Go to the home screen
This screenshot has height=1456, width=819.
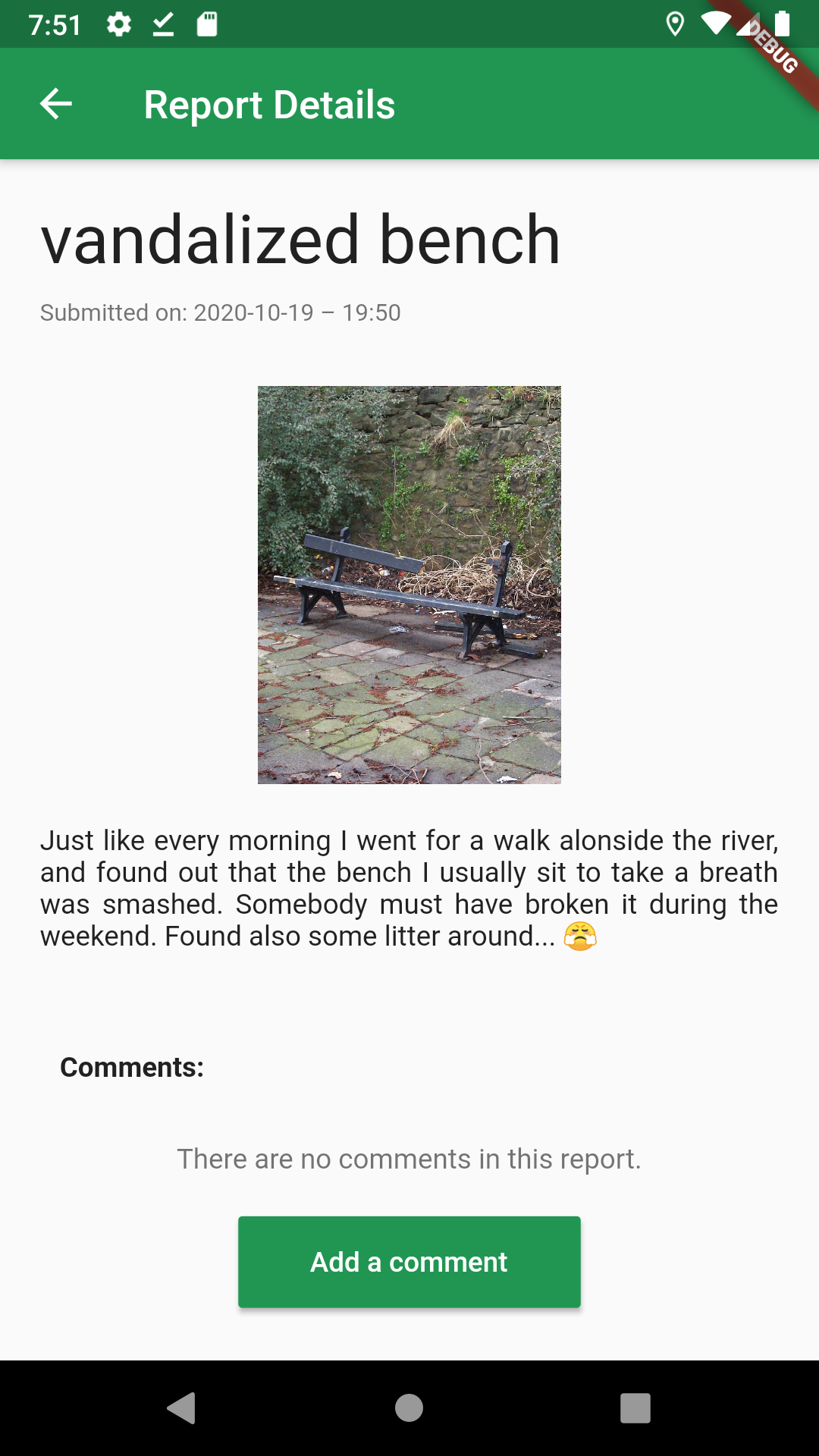coord(409,1408)
